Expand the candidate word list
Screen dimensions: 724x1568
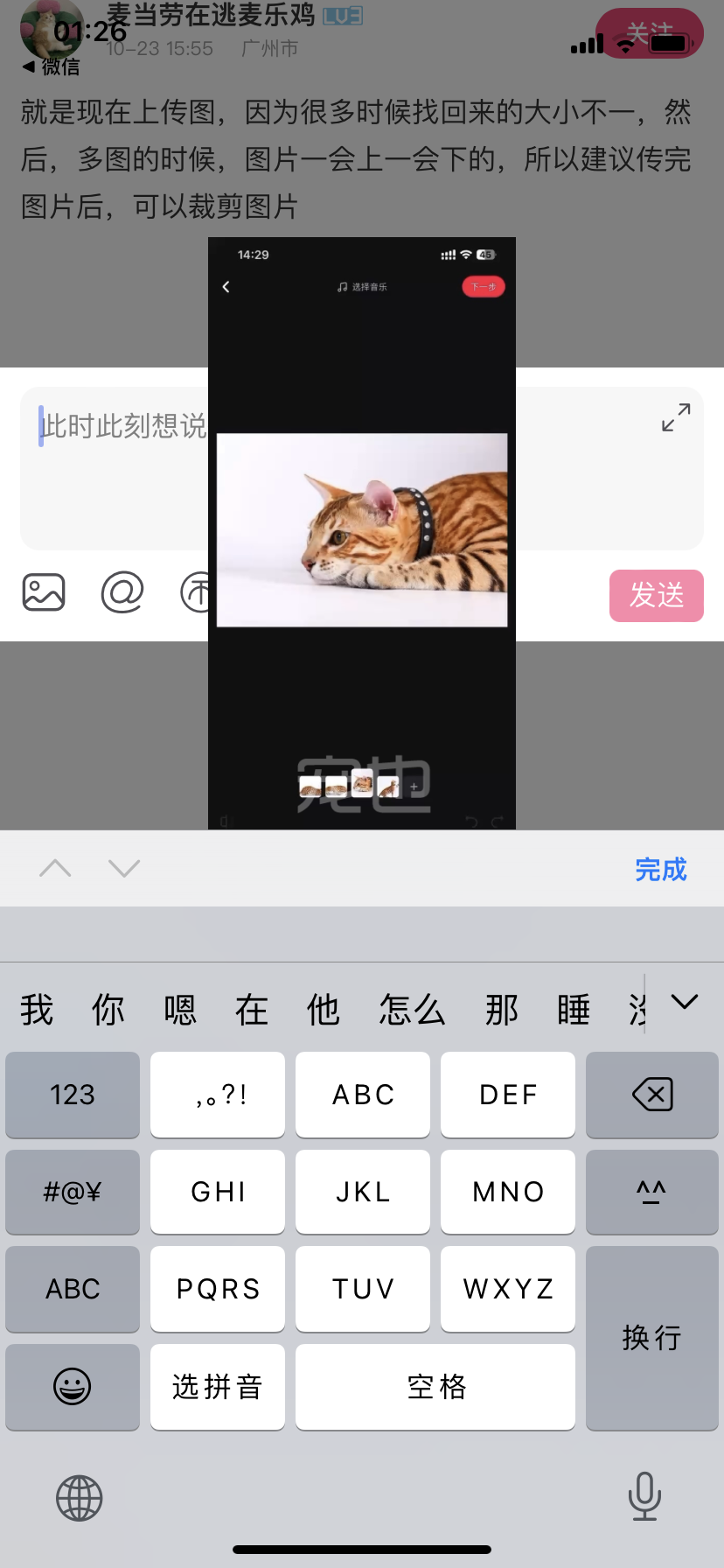tap(685, 1003)
